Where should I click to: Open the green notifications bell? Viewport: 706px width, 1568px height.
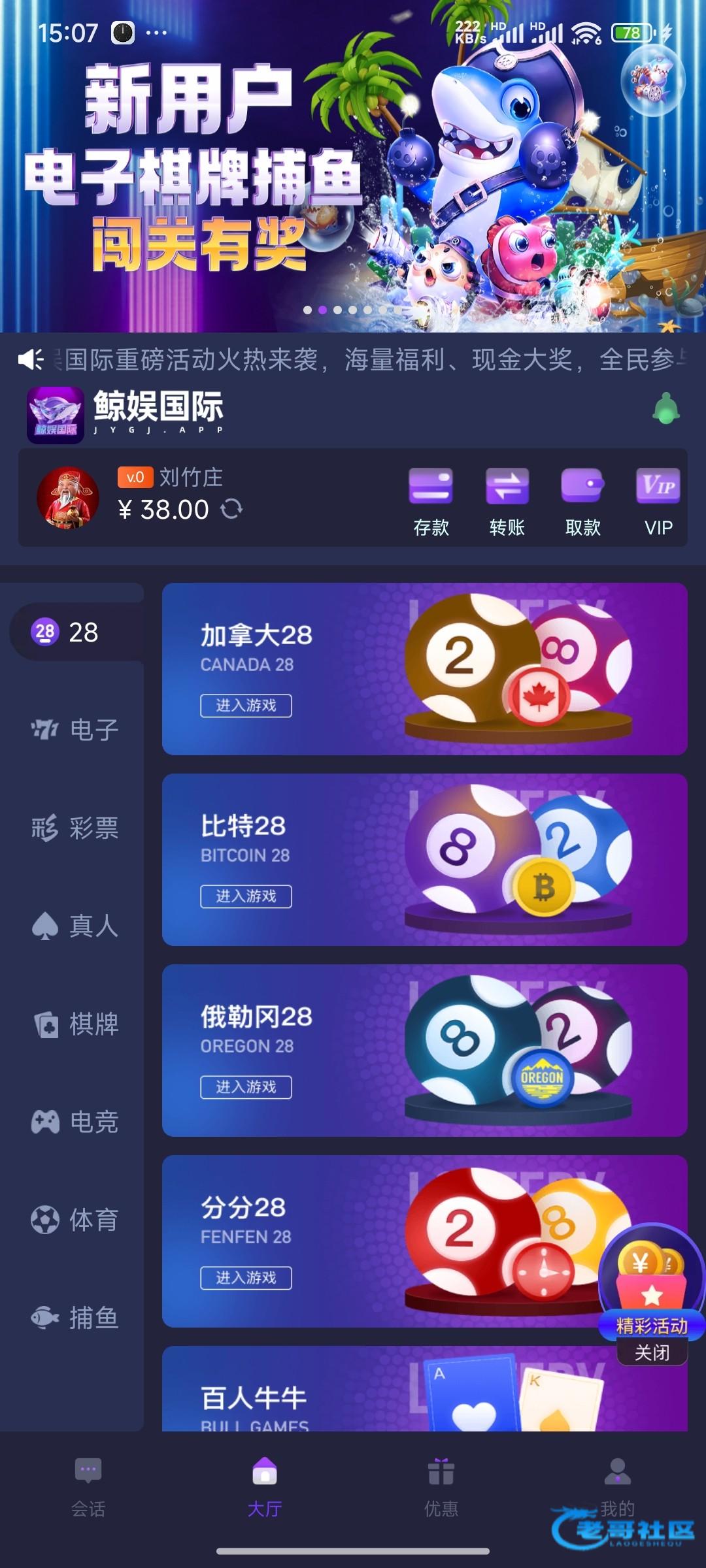point(665,410)
